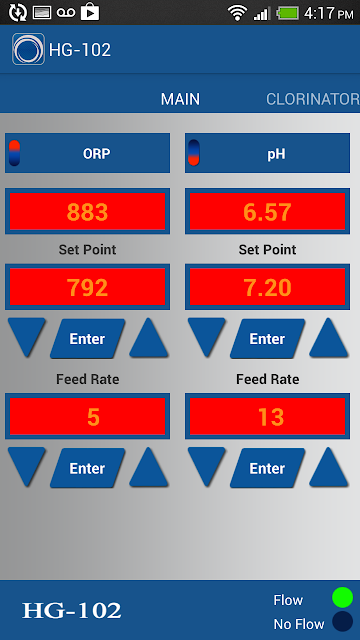Confirm pH set point with Enter
The width and height of the screenshot is (360, 640).
coord(267,338)
